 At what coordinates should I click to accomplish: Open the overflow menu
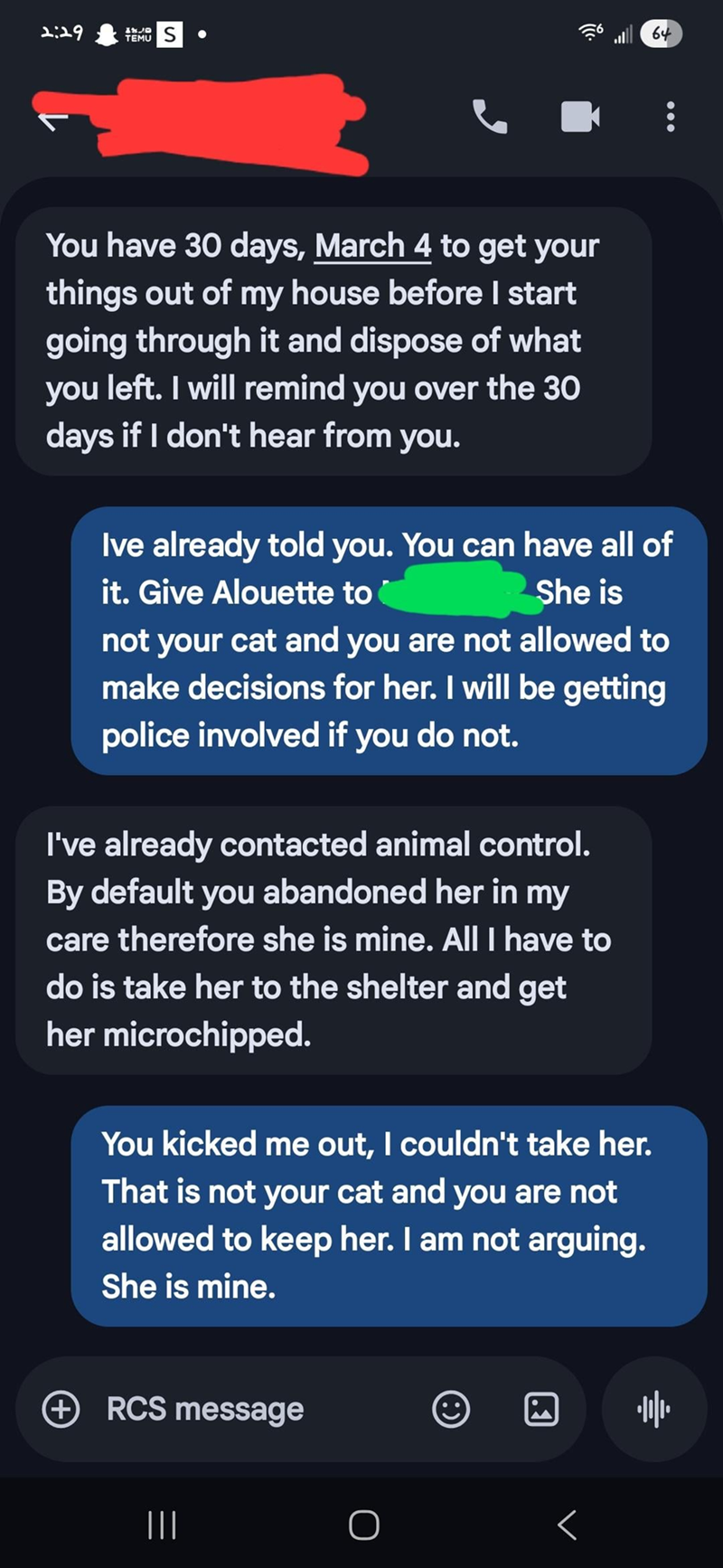click(x=670, y=117)
